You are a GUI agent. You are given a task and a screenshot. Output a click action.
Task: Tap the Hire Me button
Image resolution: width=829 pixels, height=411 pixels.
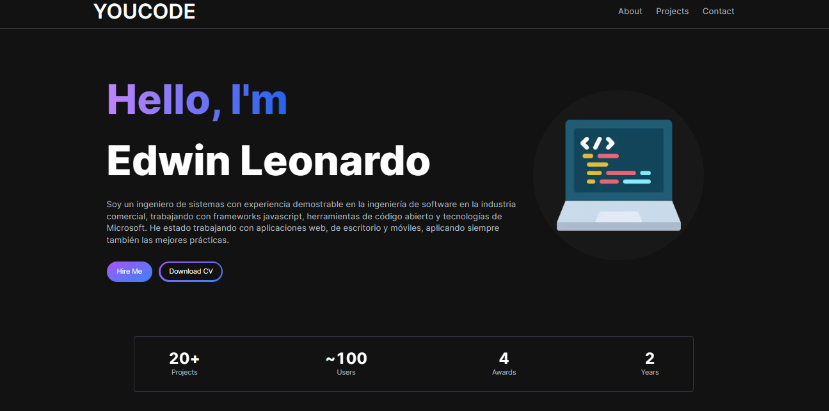coord(129,271)
